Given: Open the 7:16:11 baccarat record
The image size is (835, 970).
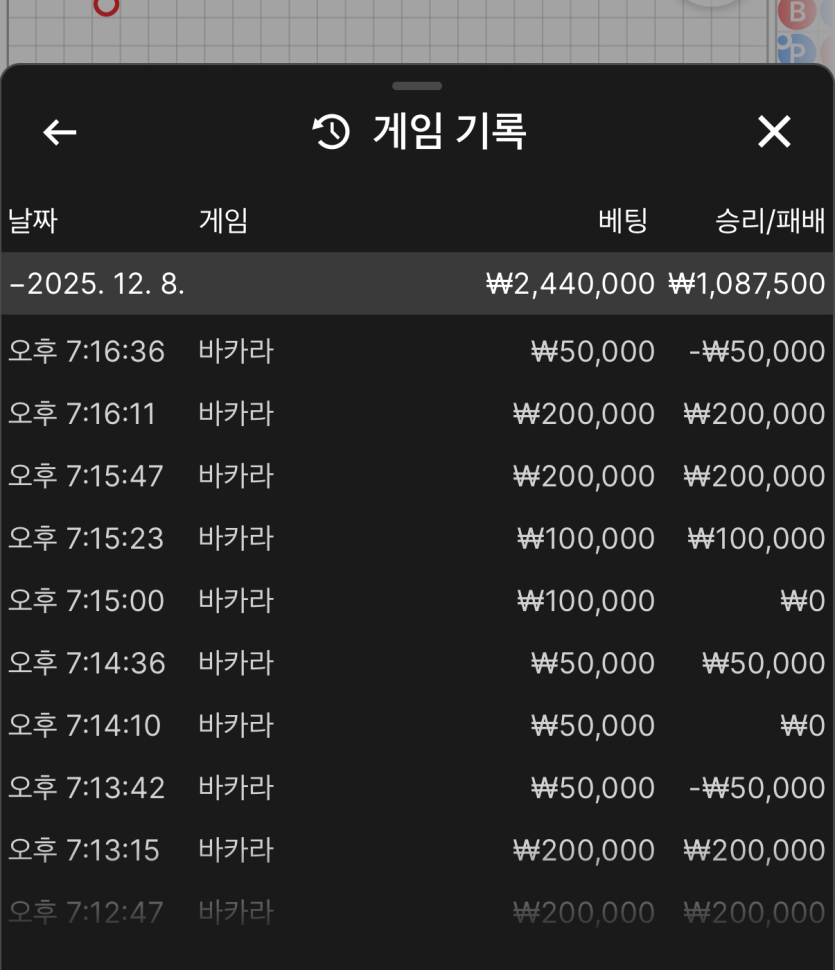Looking at the screenshot, I should (x=417, y=414).
